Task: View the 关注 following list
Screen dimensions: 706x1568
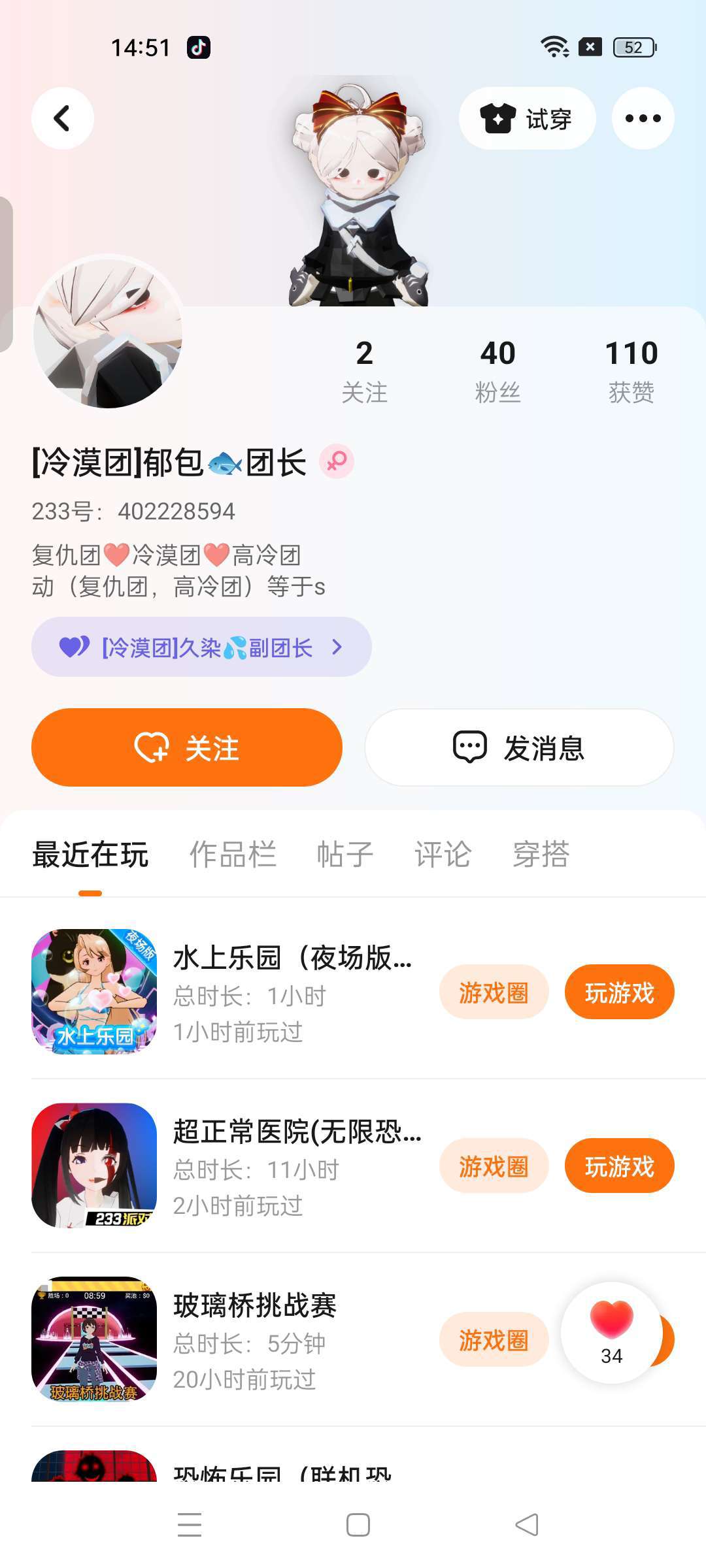Action: pos(364,371)
